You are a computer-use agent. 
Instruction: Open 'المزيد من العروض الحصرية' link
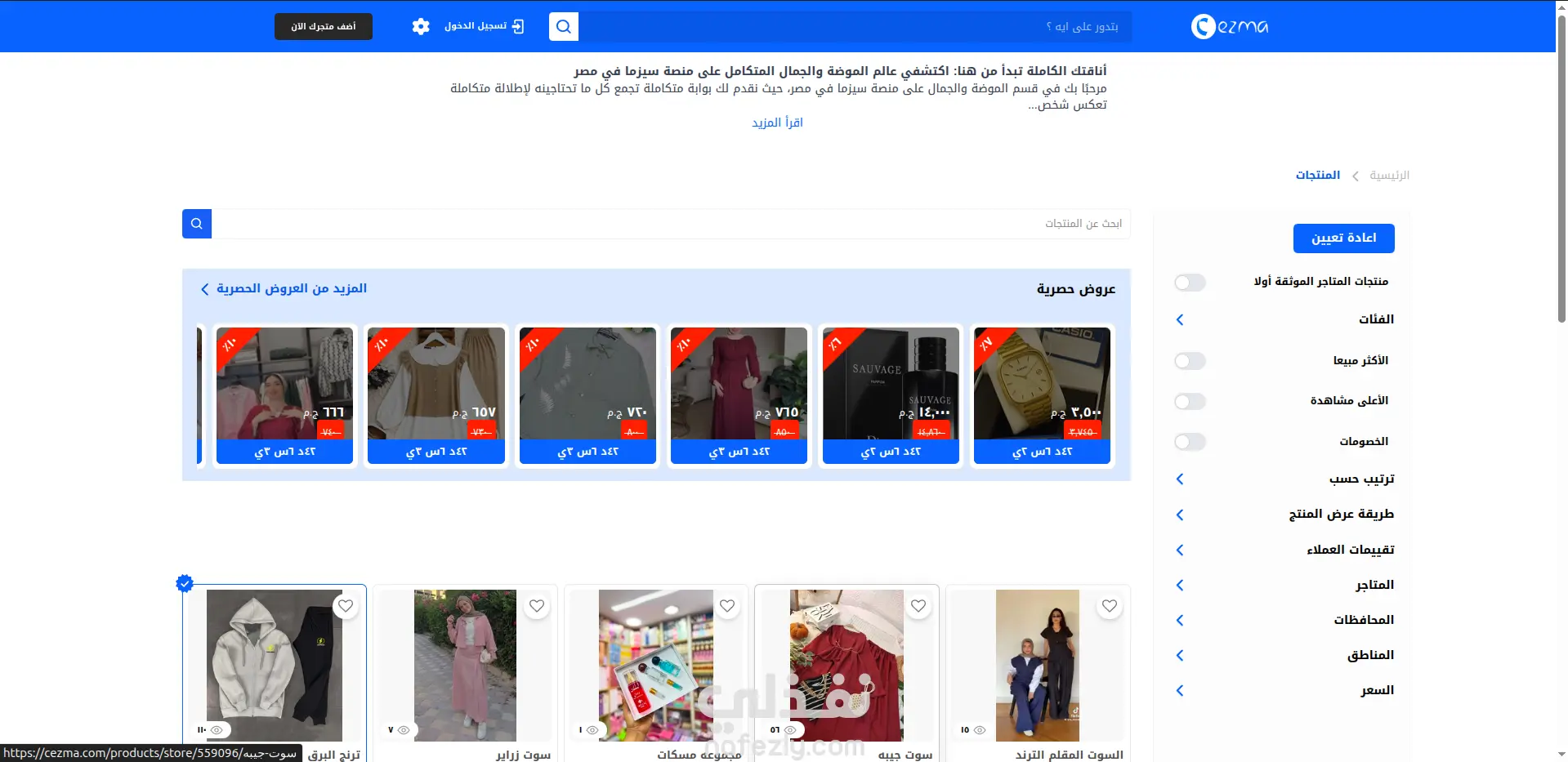point(284,288)
